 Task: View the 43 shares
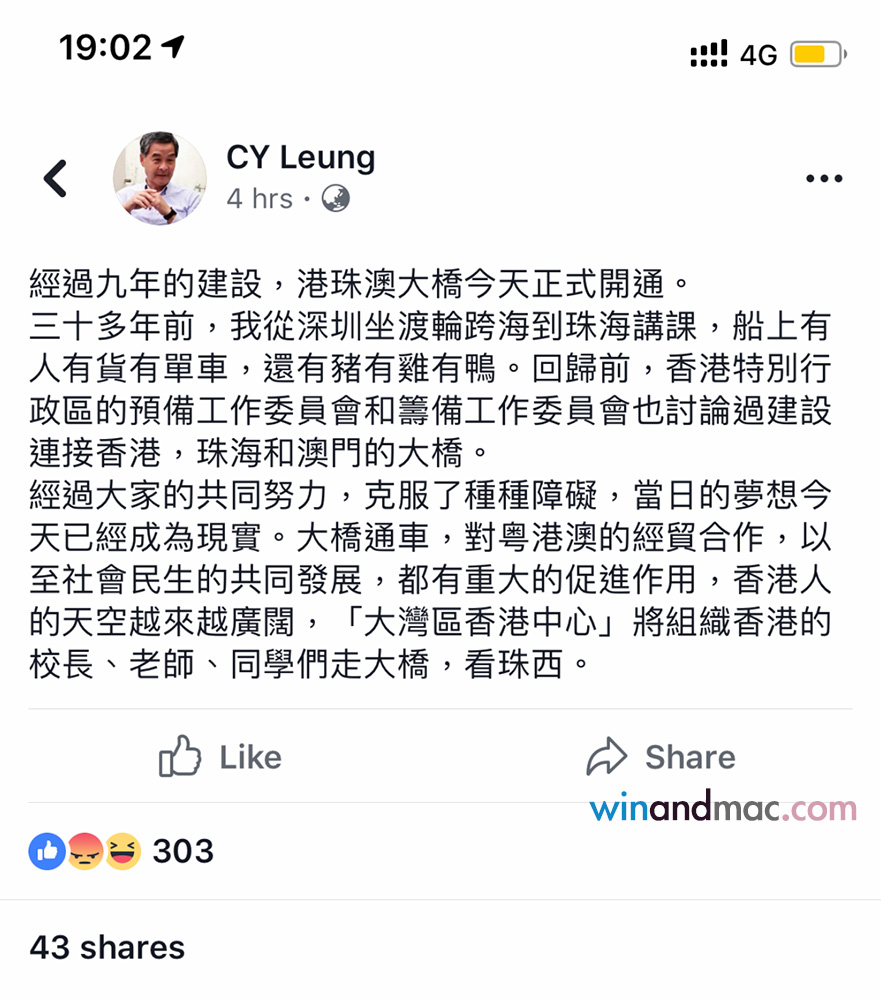coord(107,947)
